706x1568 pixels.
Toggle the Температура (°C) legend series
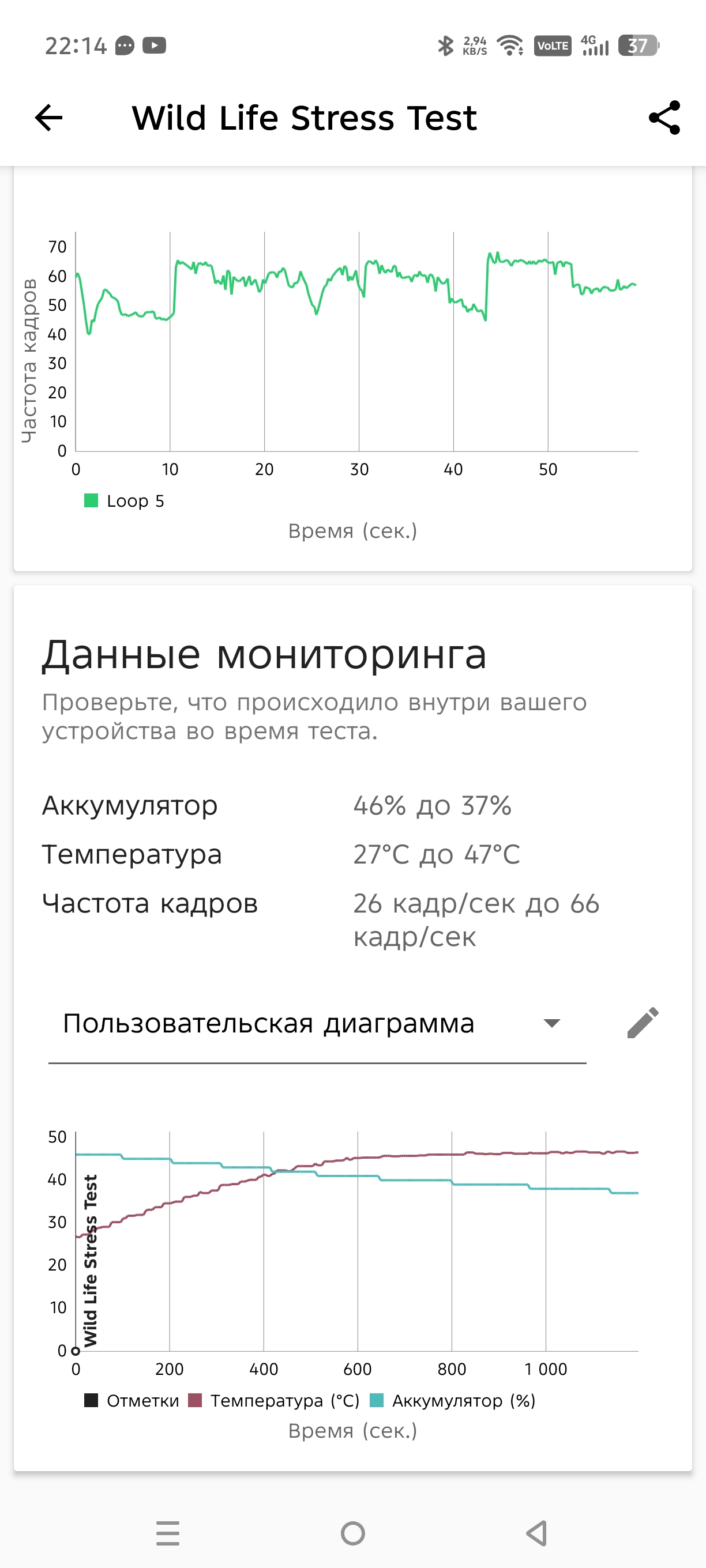click(274, 1401)
